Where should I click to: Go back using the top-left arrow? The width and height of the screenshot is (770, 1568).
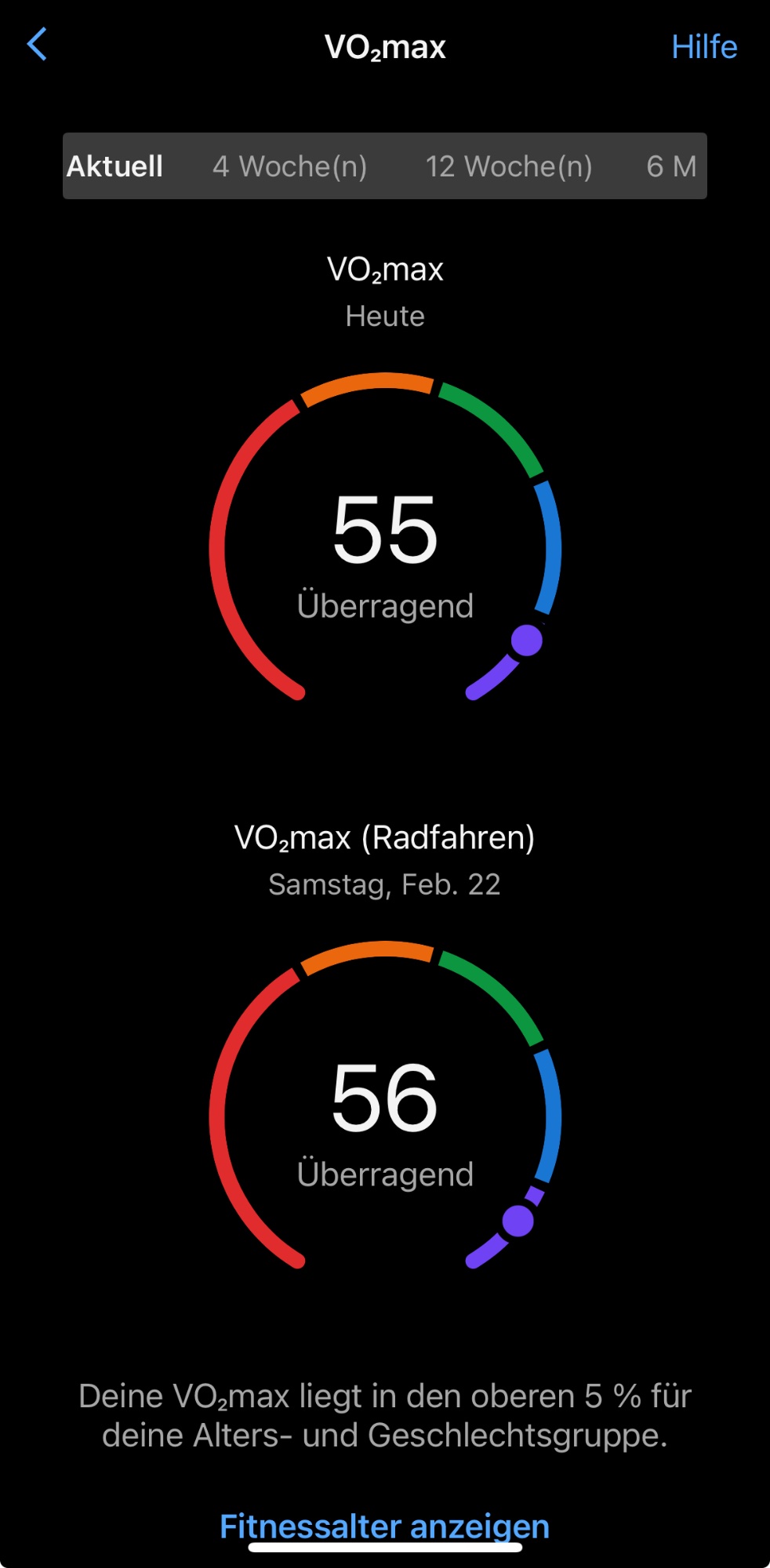[x=37, y=45]
